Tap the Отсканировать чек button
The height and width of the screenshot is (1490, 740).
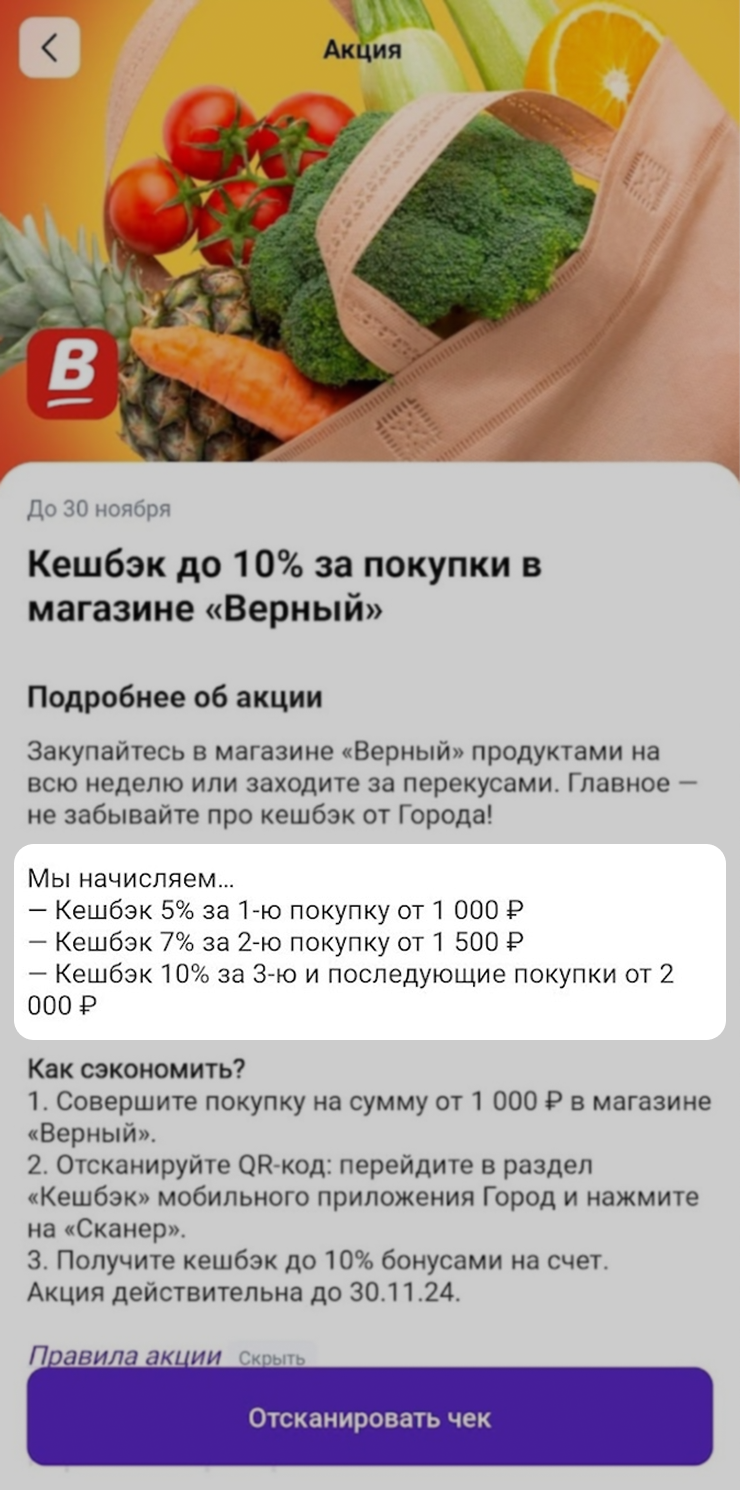(370, 1418)
